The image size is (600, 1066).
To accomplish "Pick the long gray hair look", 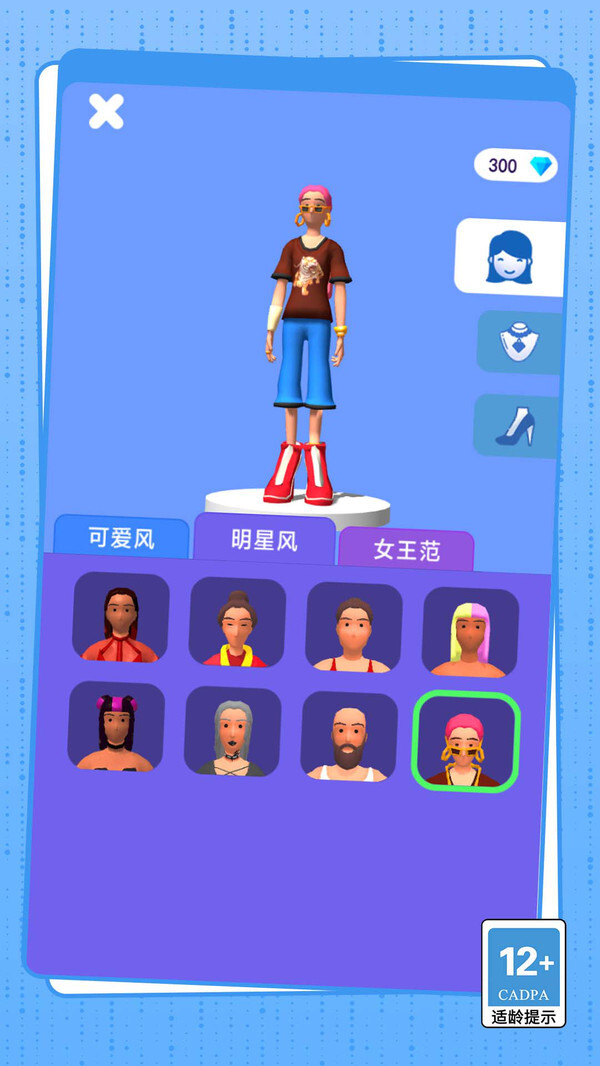I will click(x=233, y=732).
